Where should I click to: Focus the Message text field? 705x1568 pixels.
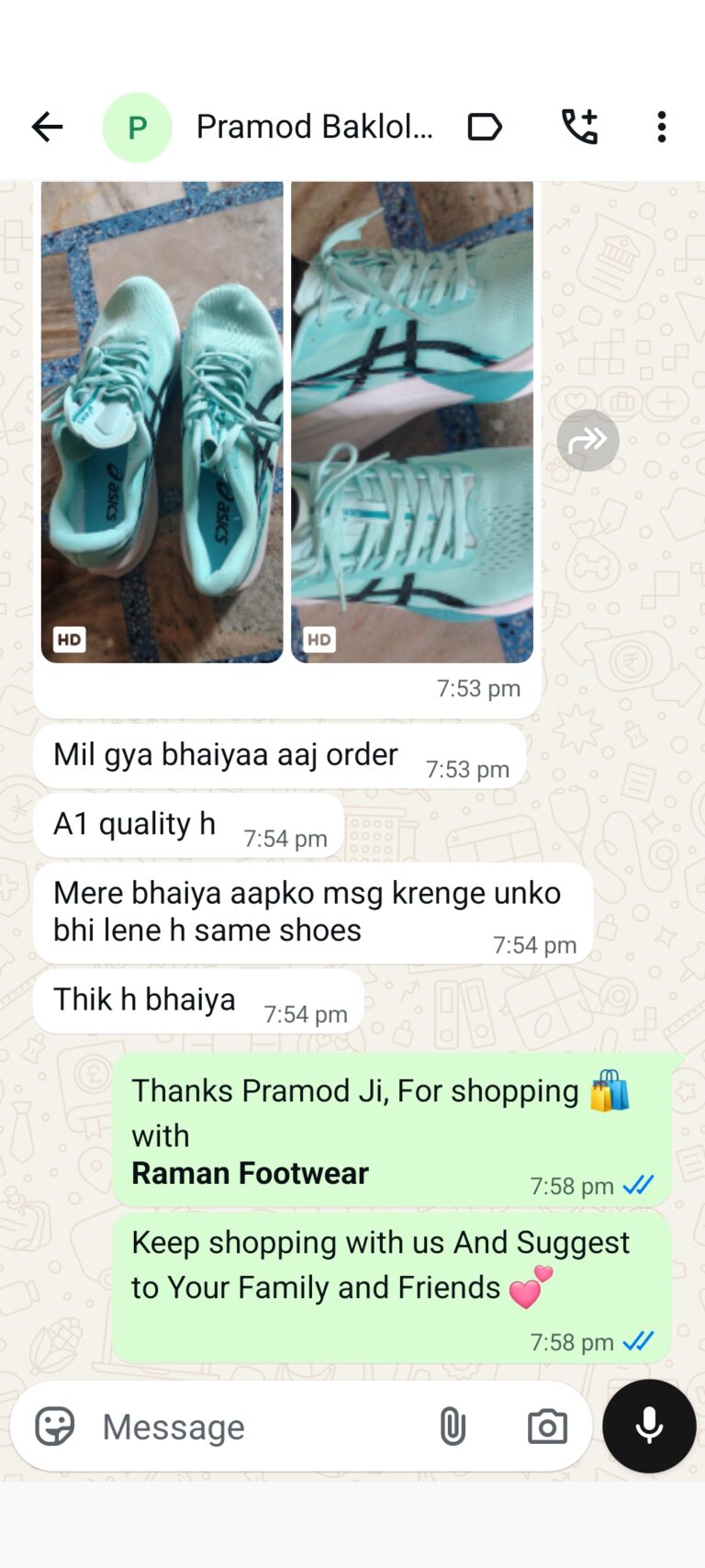pyautogui.click(x=257, y=1427)
